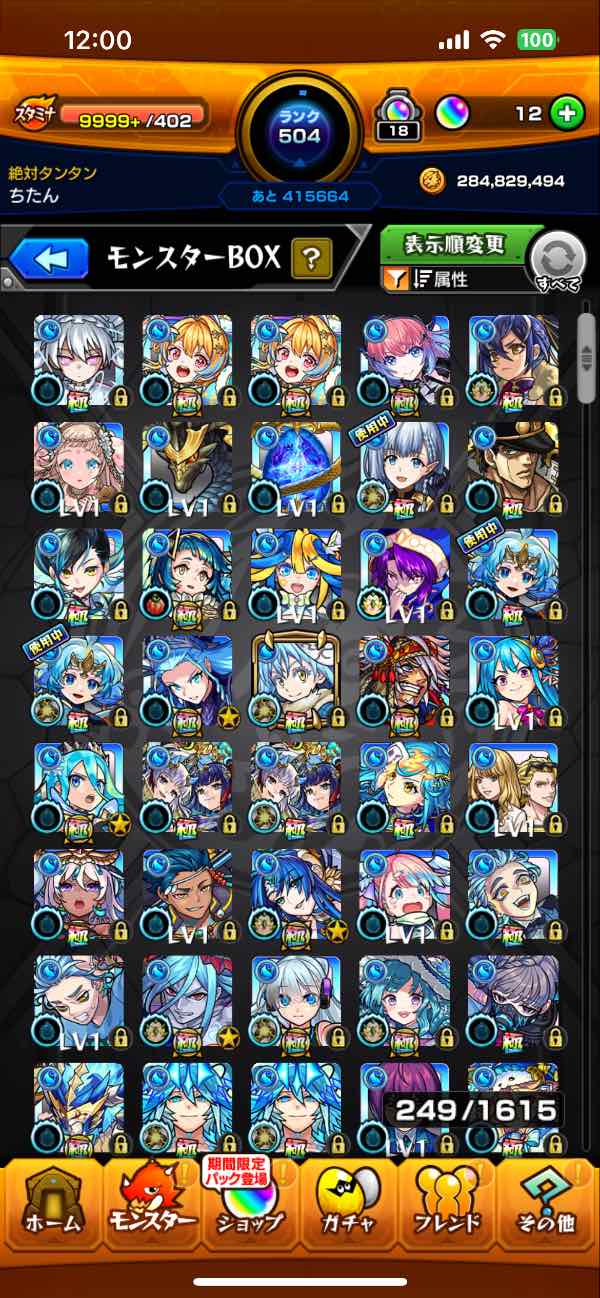The image size is (600, 1298).
Task: Open the capped man with cigar monster
Action: 513,466
